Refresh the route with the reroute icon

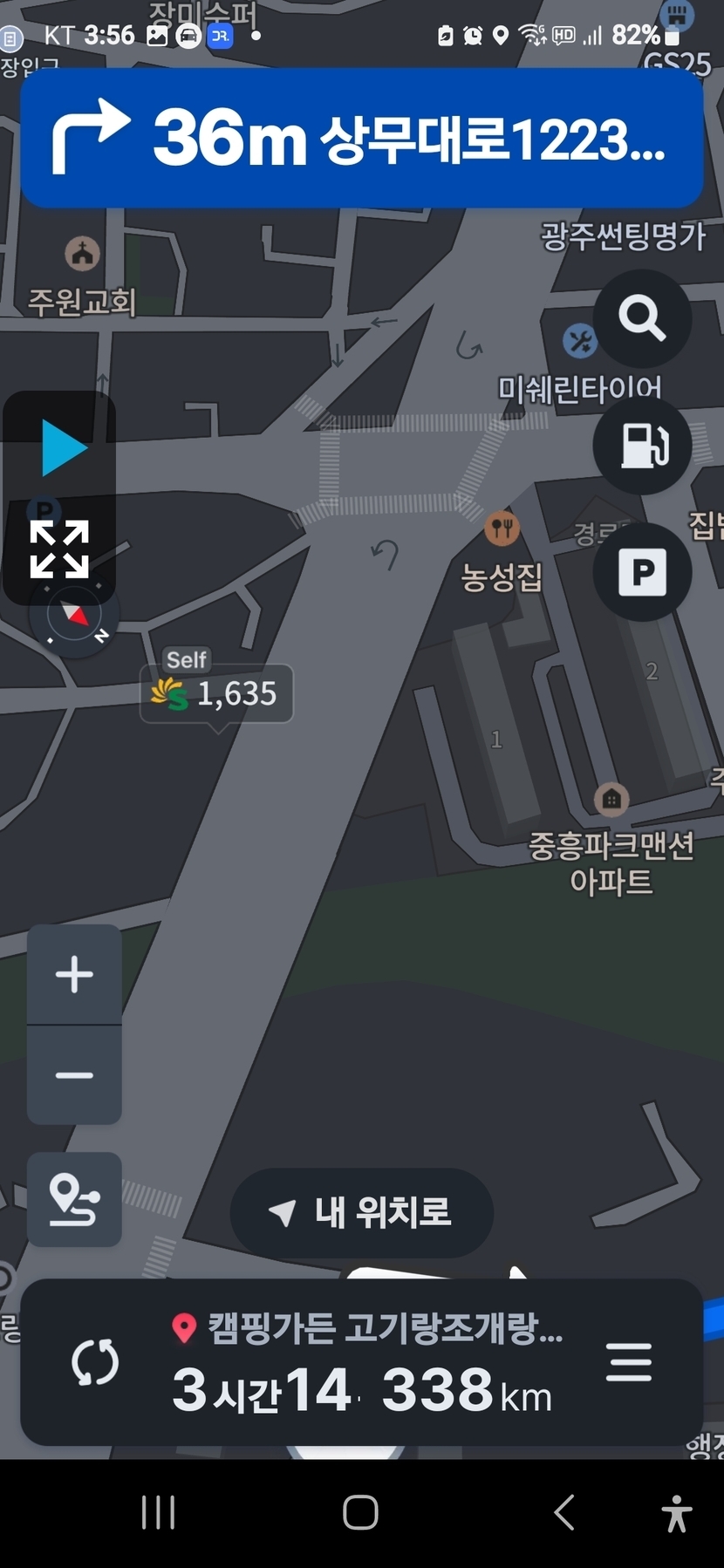coord(95,1362)
